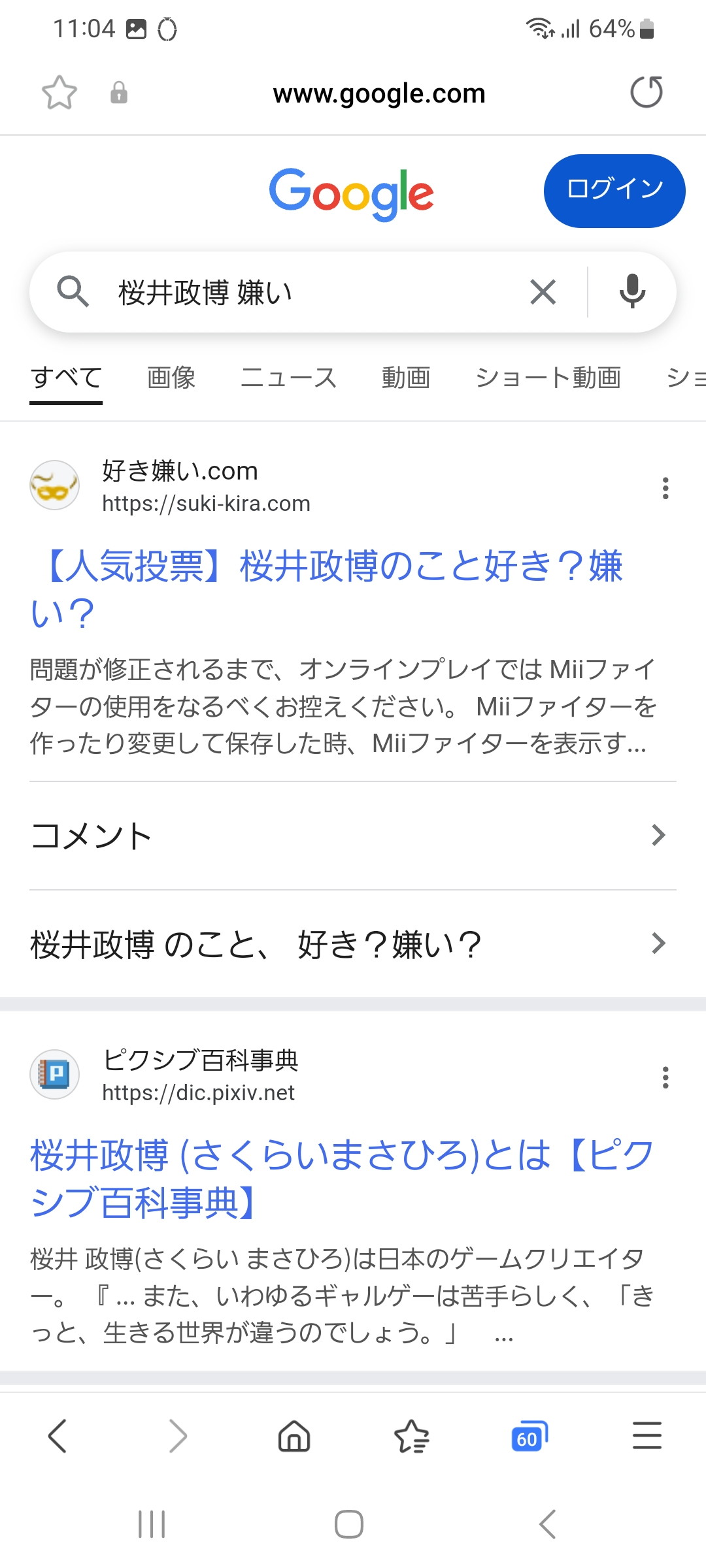Switch to the ショート動画 tab

[548, 378]
